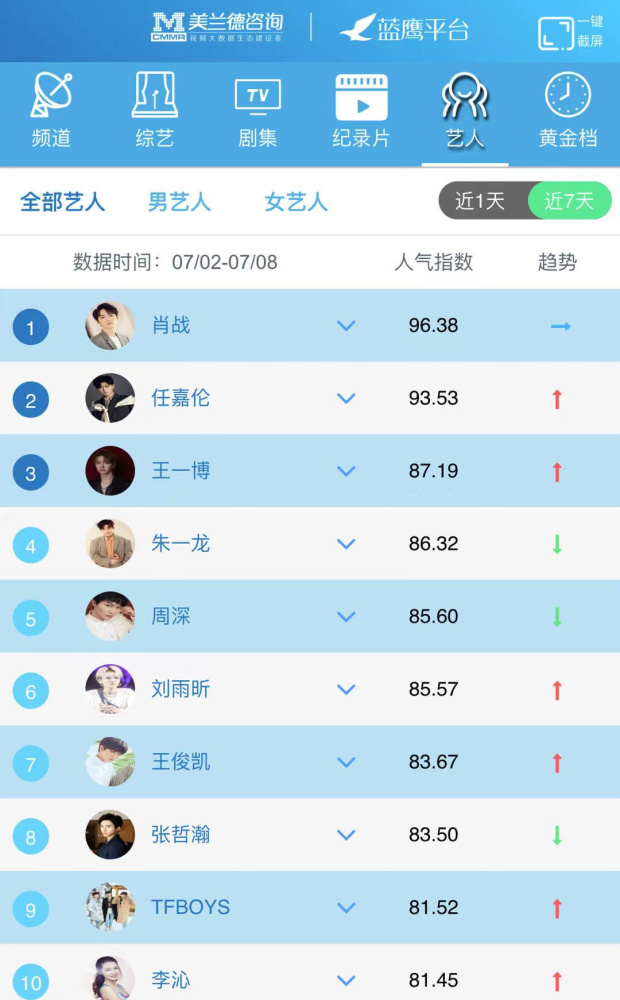Select the 纪录片 tab
620x1000 pixels.
[361, 111]
